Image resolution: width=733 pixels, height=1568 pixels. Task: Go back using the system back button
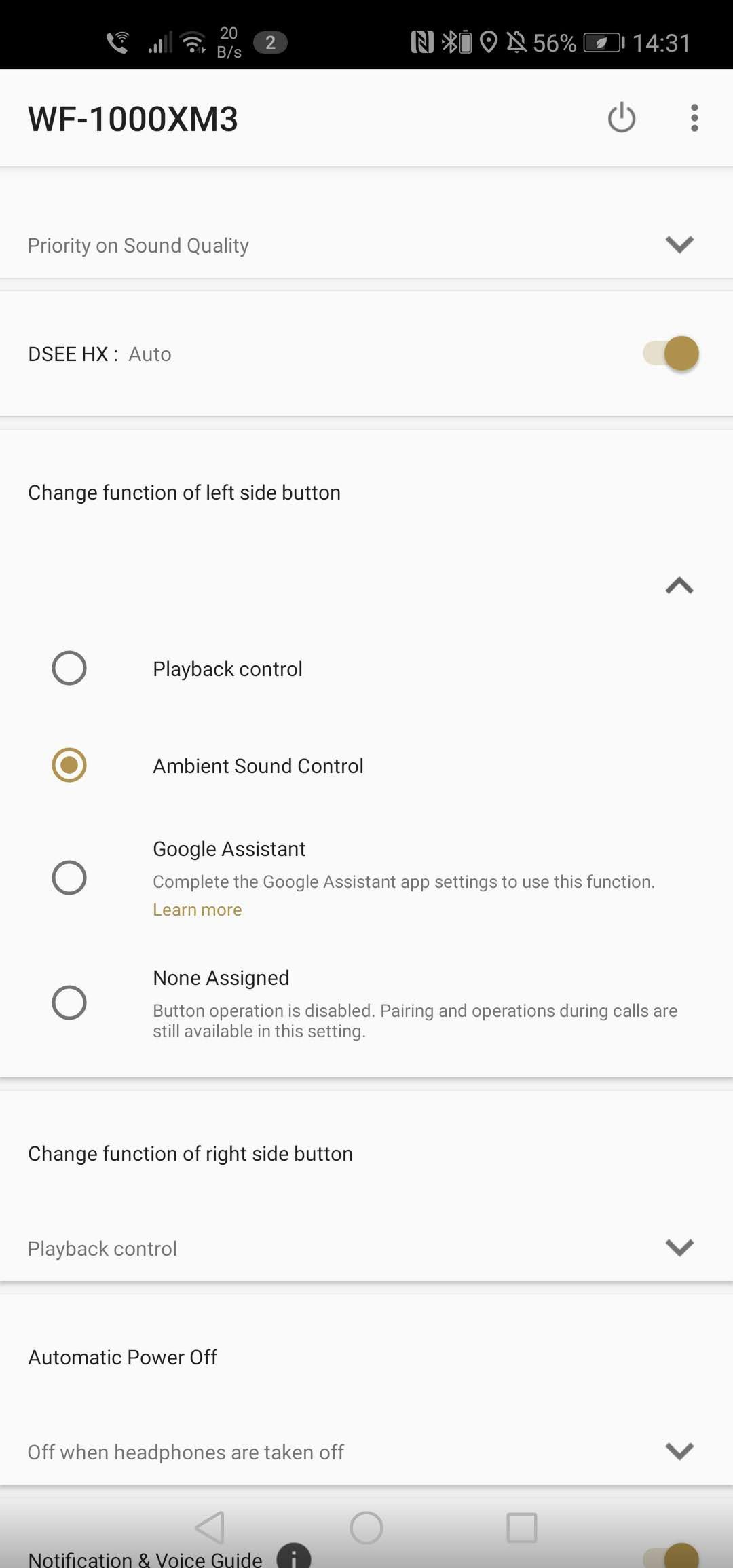pyautogui.click(x=210, y=1528)
